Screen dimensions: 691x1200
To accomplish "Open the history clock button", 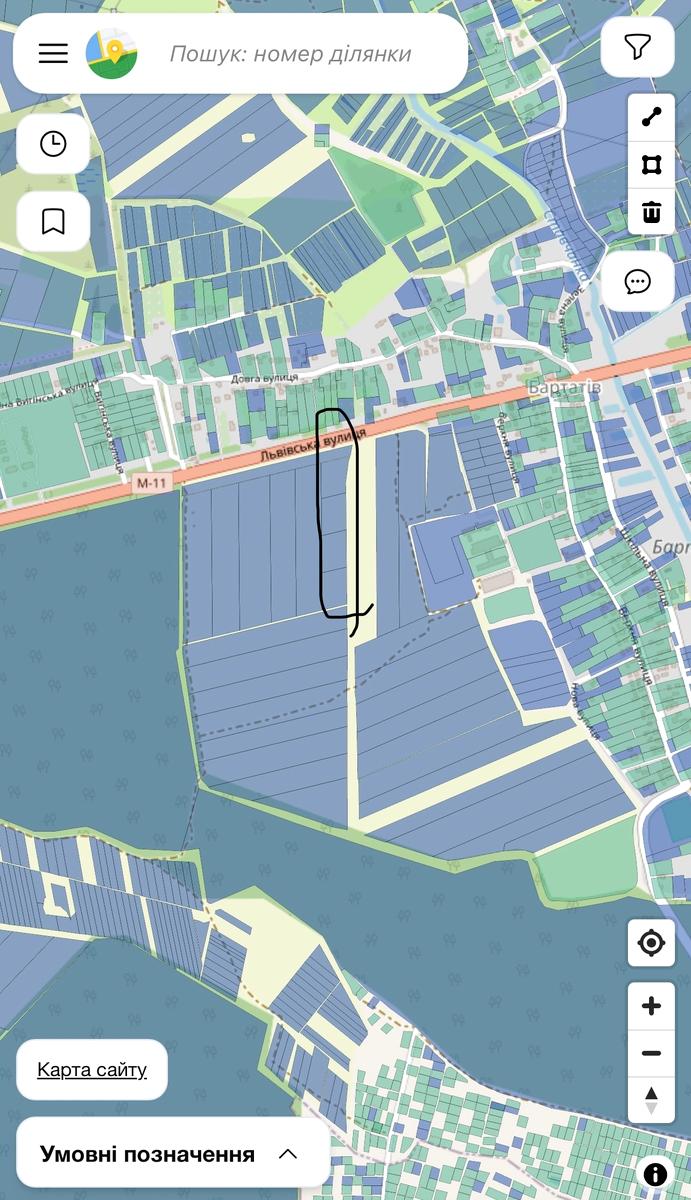I will coord(53,144).
